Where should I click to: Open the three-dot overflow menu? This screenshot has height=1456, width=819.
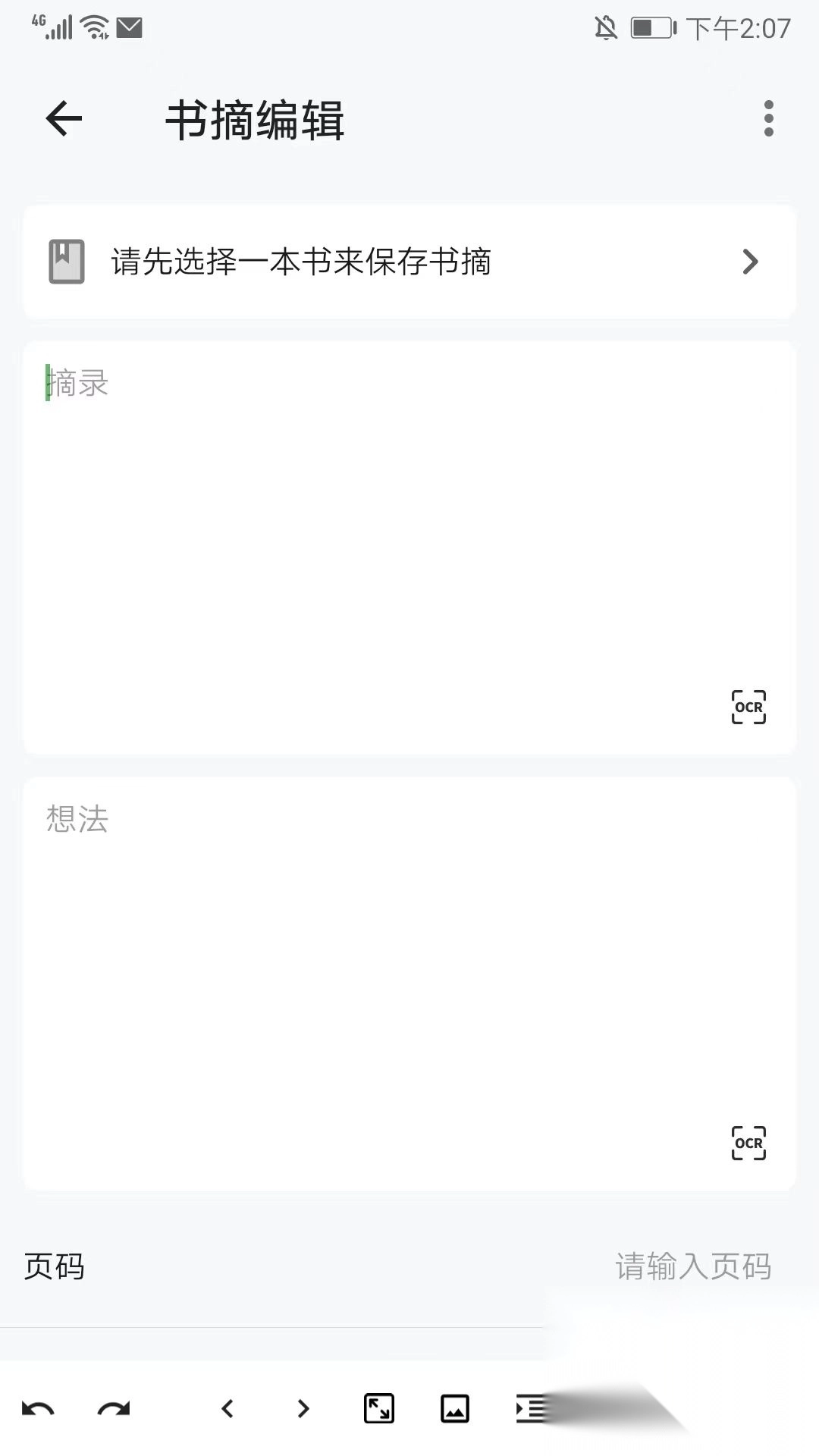coord(768,119)
